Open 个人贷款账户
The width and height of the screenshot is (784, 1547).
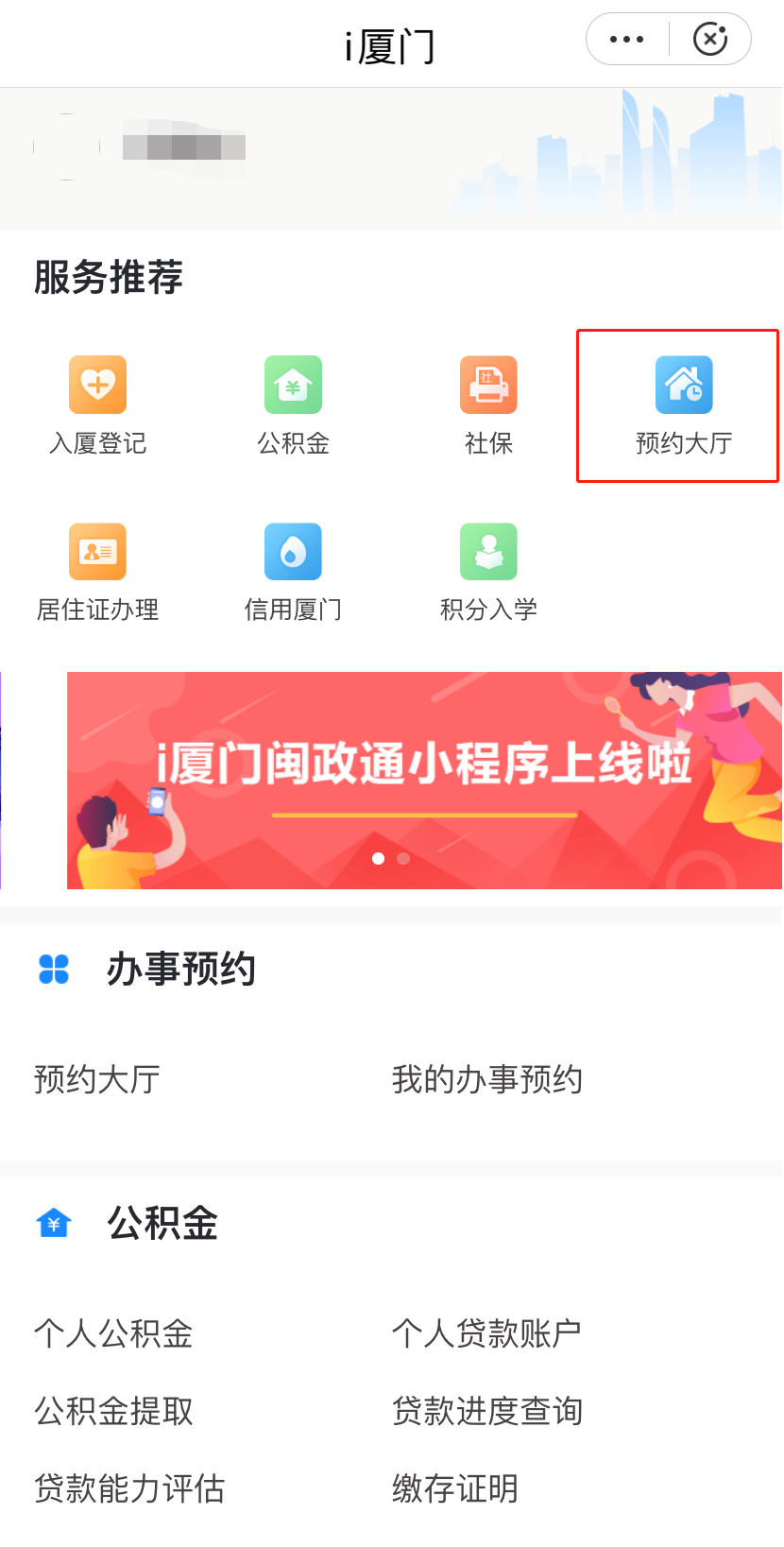click(x=486, y=1333)
